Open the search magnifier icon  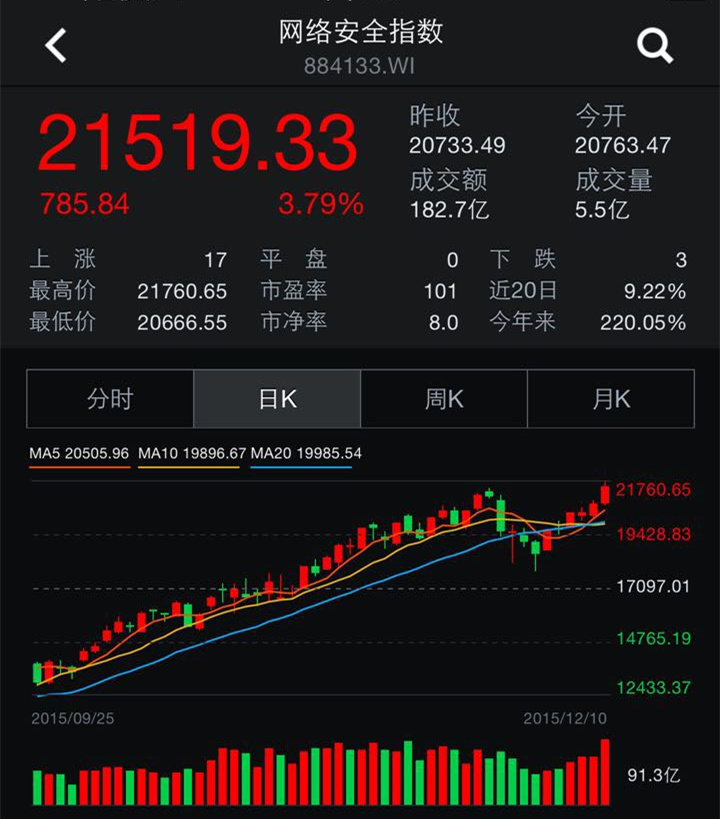pos(655,45)
